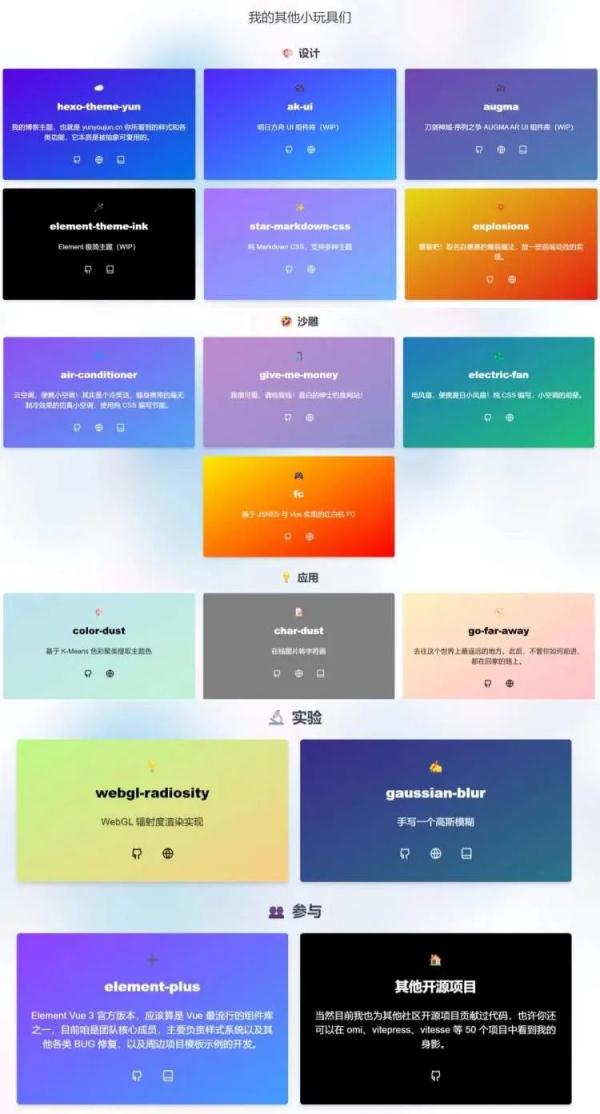This screenshot has width=600, height=1114.
Task: Open element-plus GitHub icon
Action: (x=137, y=1076)
